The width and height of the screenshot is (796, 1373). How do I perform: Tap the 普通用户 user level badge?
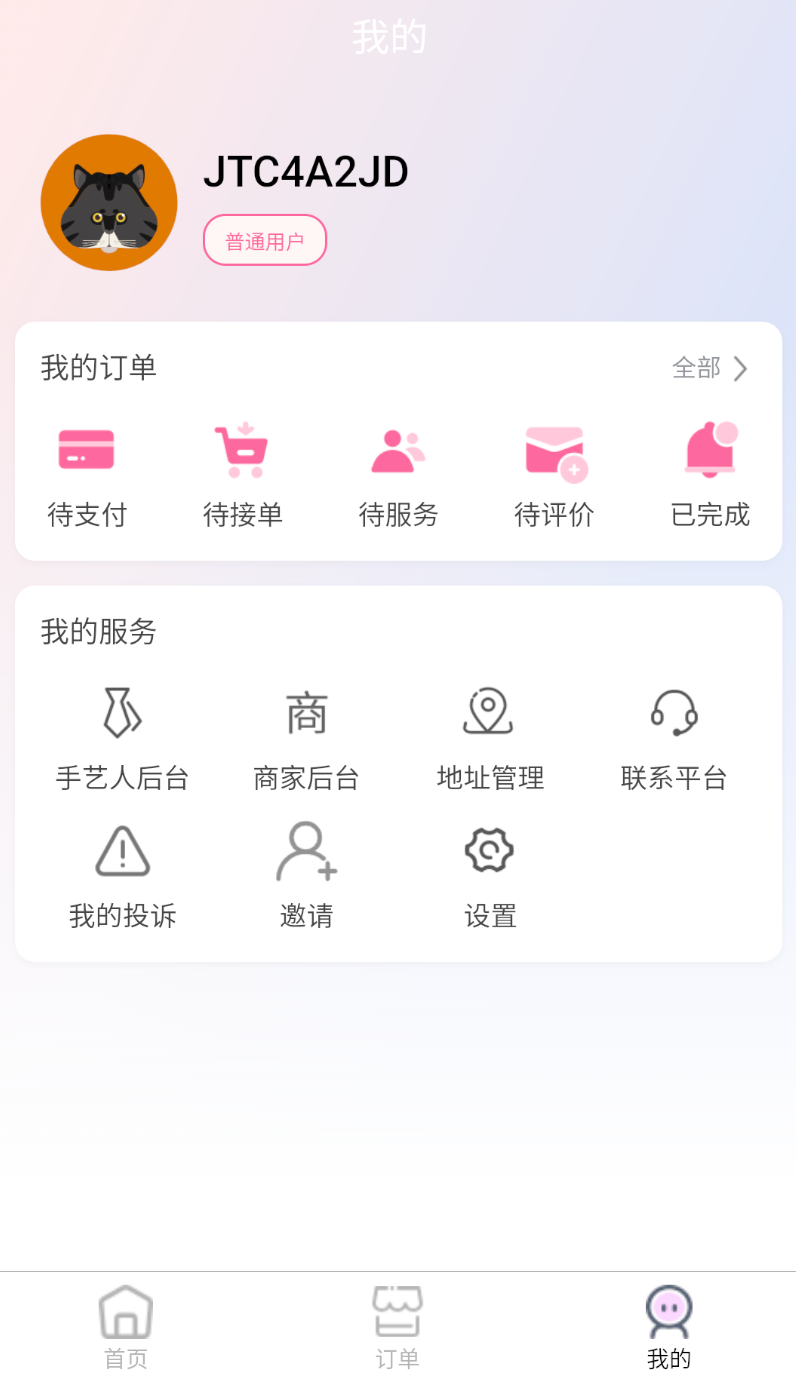pyautogui.click(x=264, y=239)
